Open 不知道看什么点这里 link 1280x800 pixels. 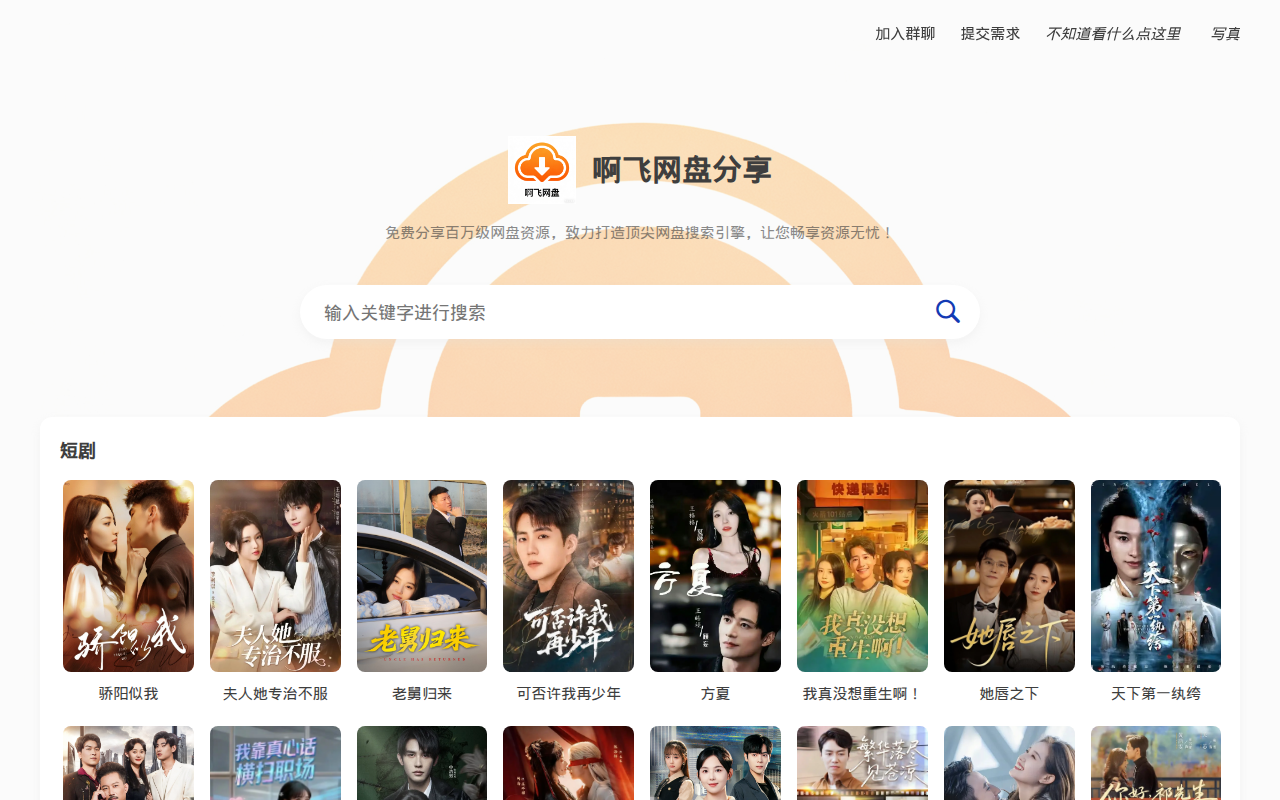pyautogui.click(x=1112, y=34)
